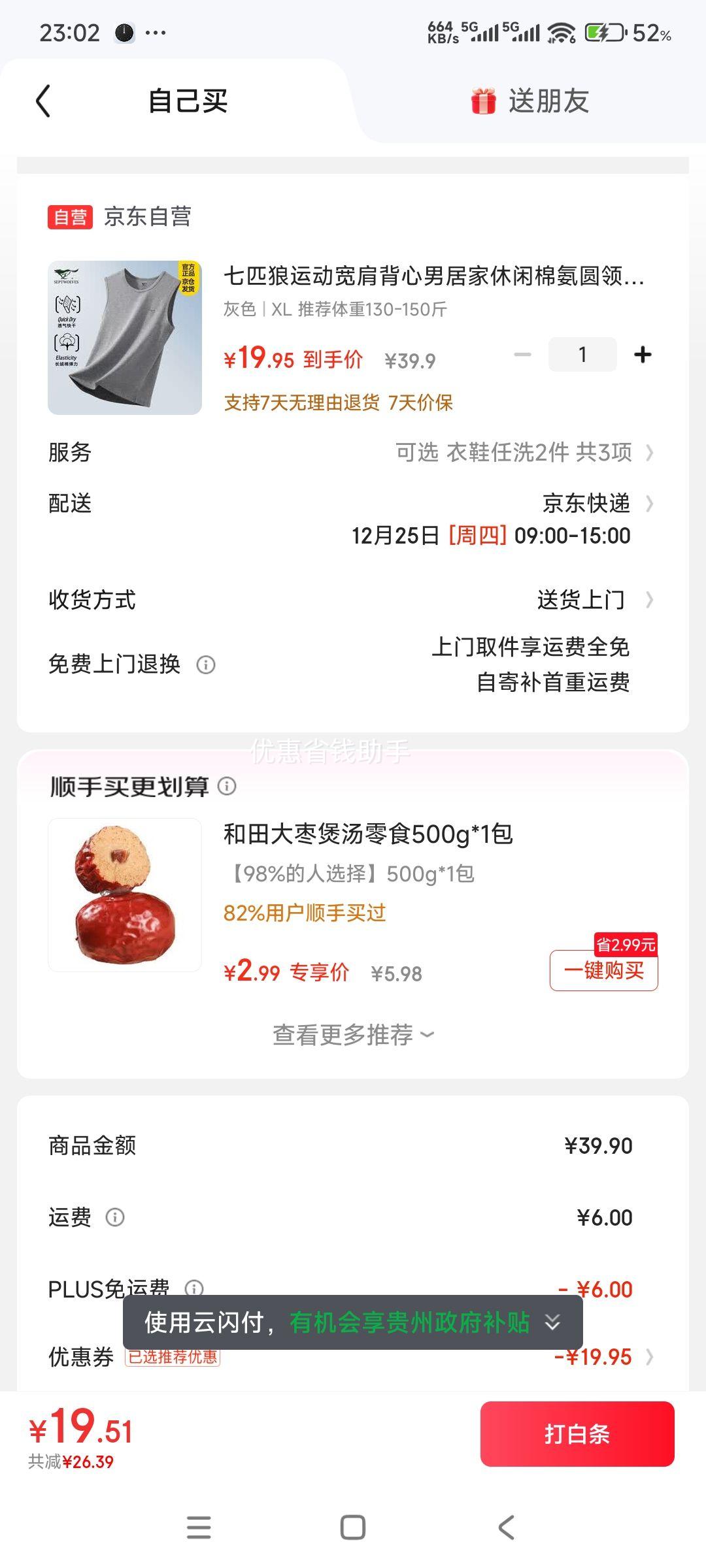Tap the system home button
The height and width of the screenshot is (1568, 706).
coord(353,1527)
